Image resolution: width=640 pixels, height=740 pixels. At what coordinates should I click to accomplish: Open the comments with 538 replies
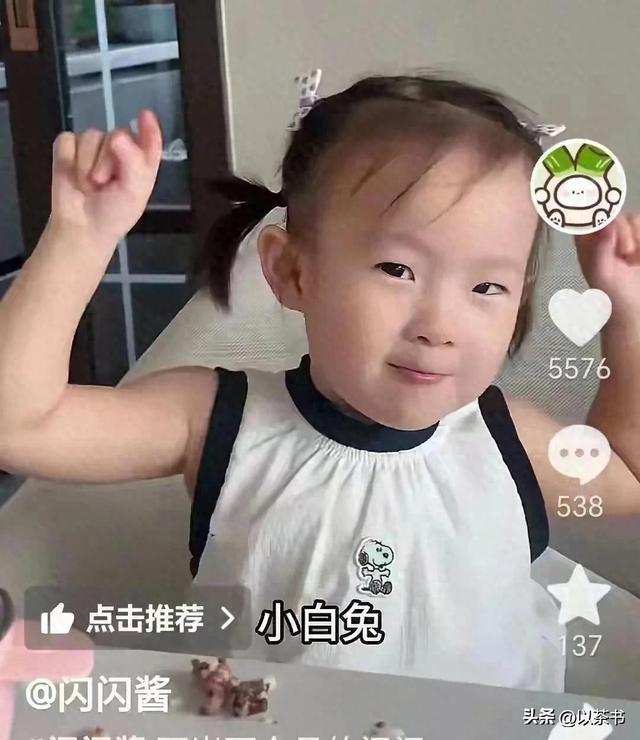pyautogui.click(x=579, y=455)
